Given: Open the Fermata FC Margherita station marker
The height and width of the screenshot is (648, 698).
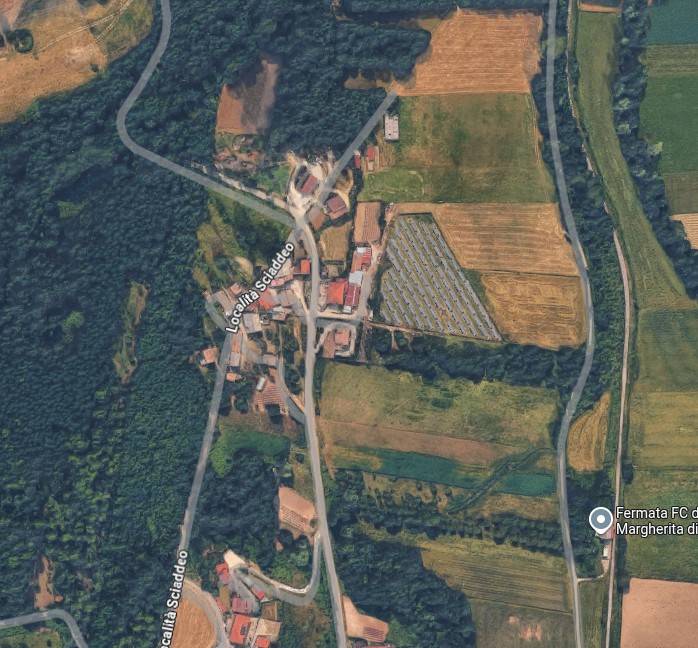Looking at the screenshot, I should (600, 520).
